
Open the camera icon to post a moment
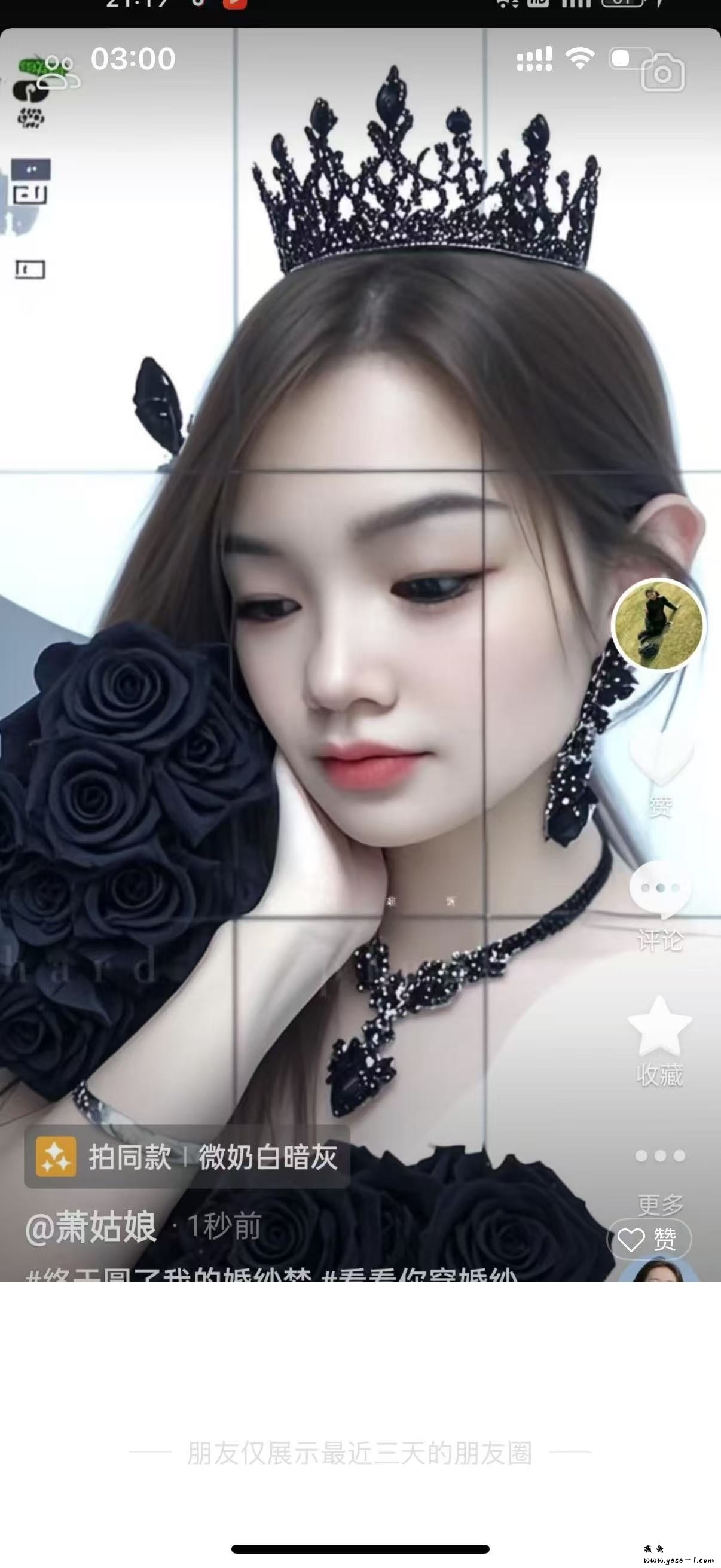click(x=662, y=73)
